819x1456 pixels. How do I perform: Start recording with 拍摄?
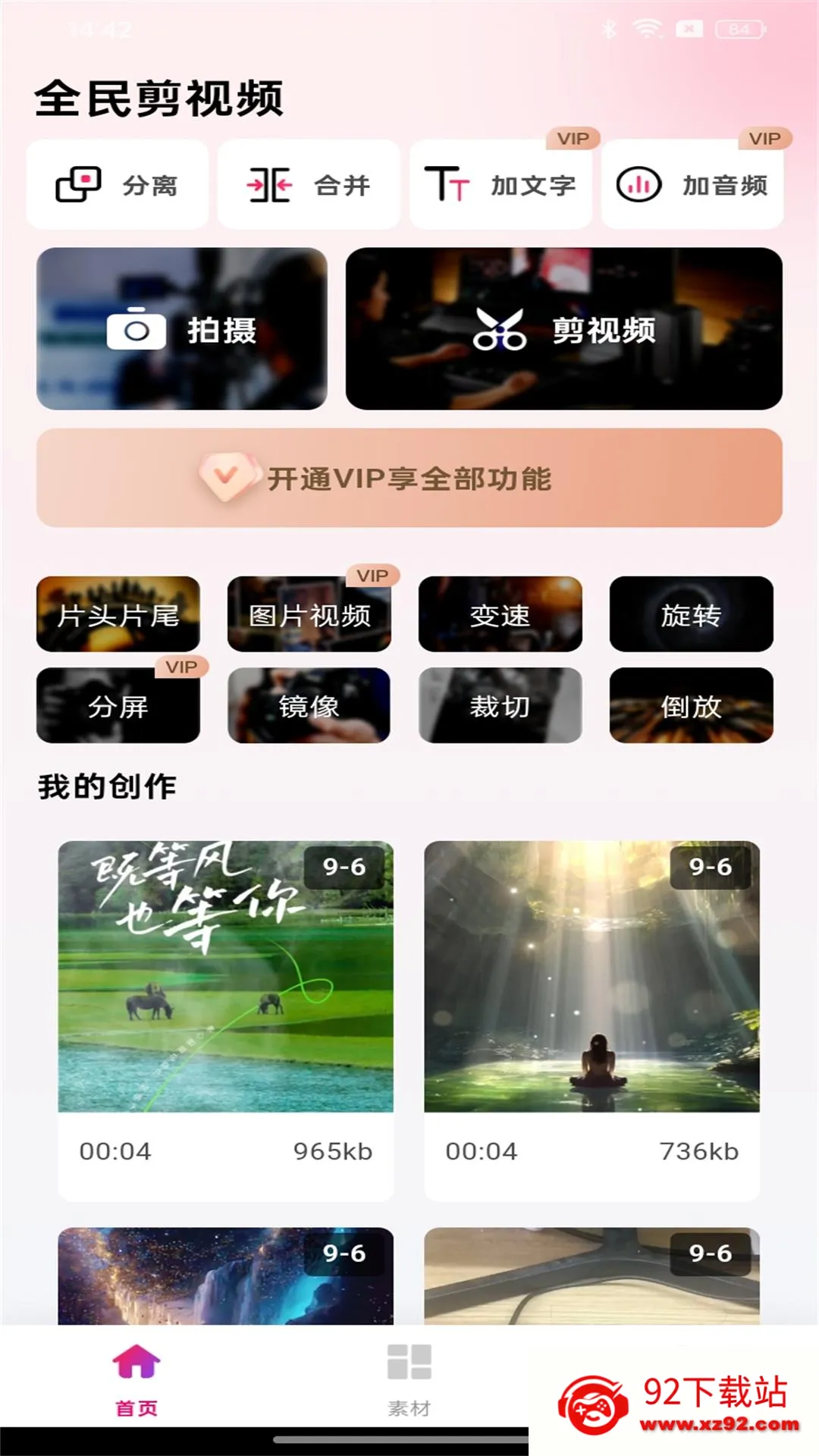pyautogui.click(x=182, y=329)
